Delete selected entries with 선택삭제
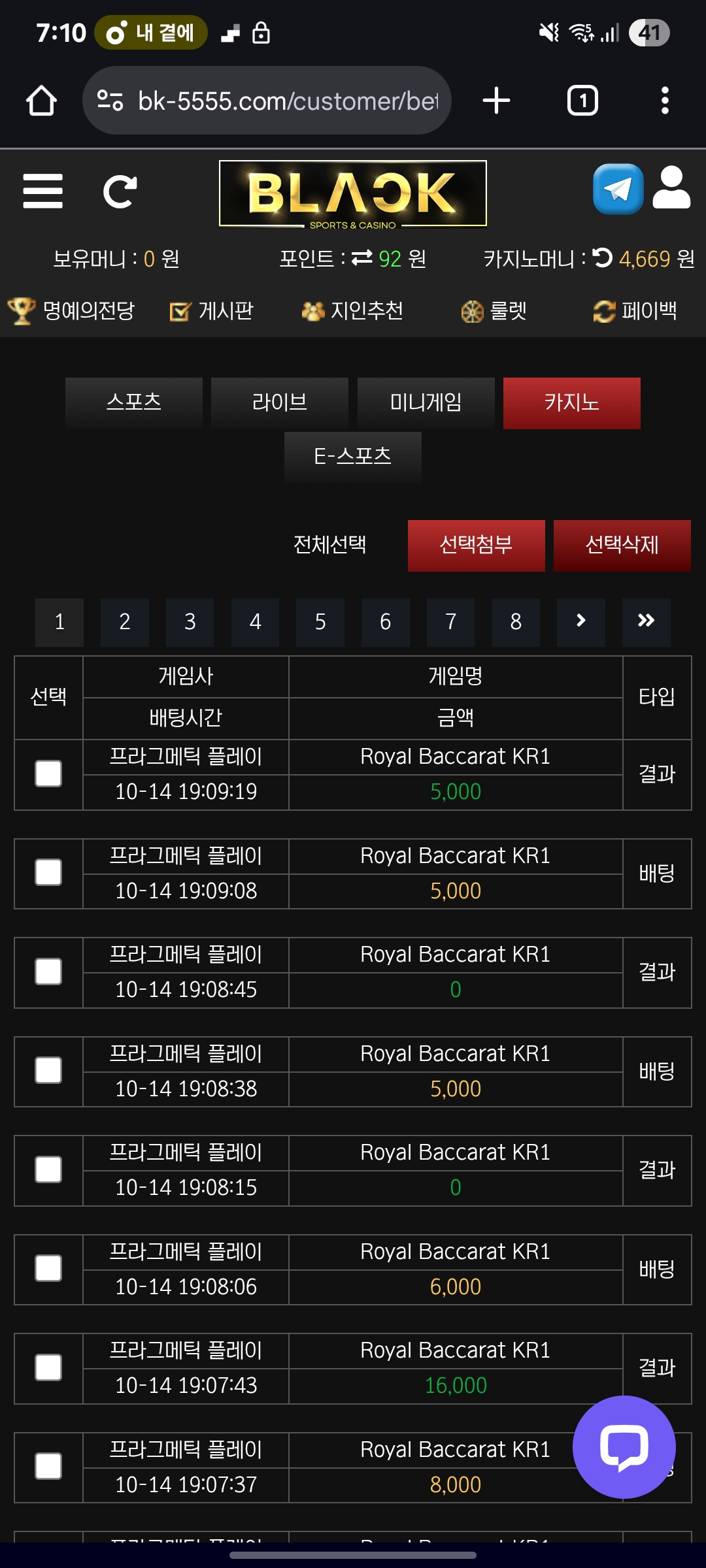This screenshot has width=706, height=1568. click(x=622, y=545)
